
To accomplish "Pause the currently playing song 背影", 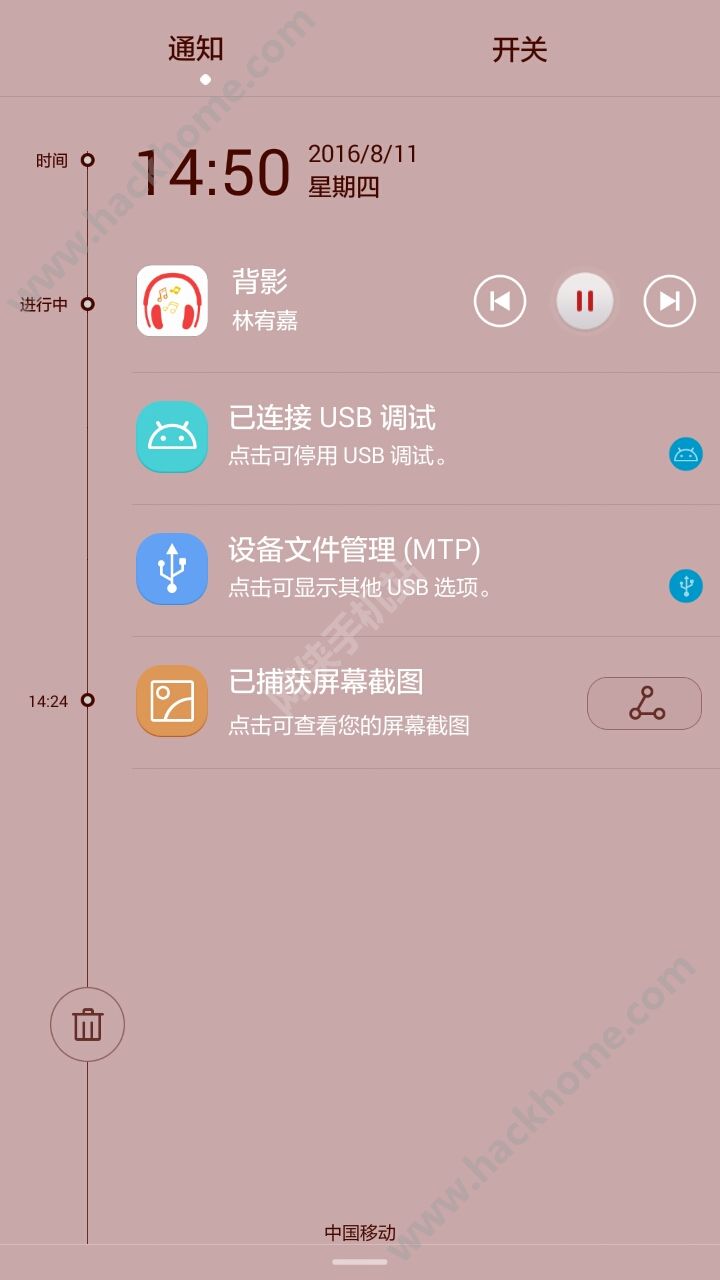I will (584, 300).
